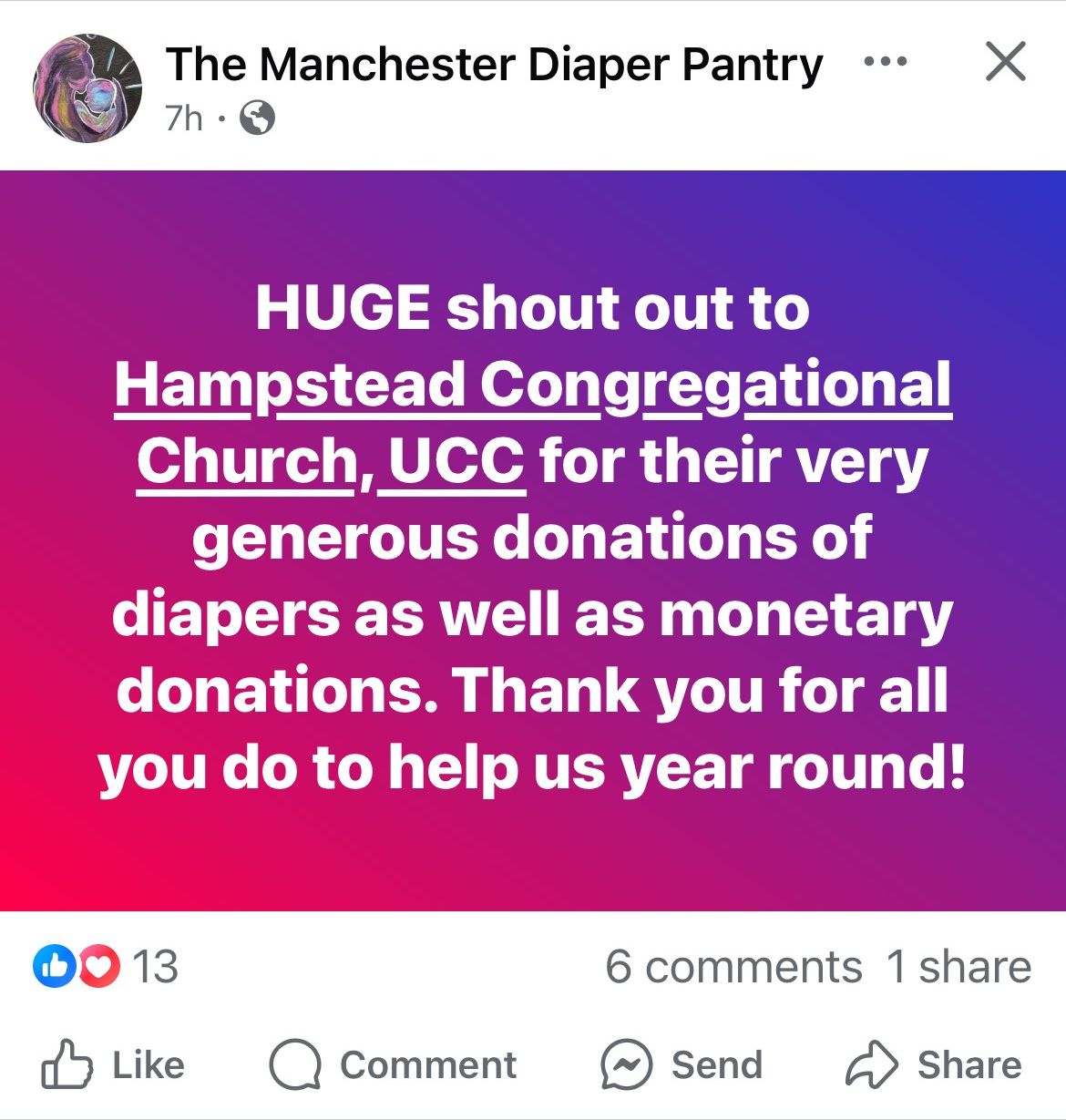This screenshot has width=1066, height=1120.
Task: View the 13 reactions on the post
Action: coord(106,966)
